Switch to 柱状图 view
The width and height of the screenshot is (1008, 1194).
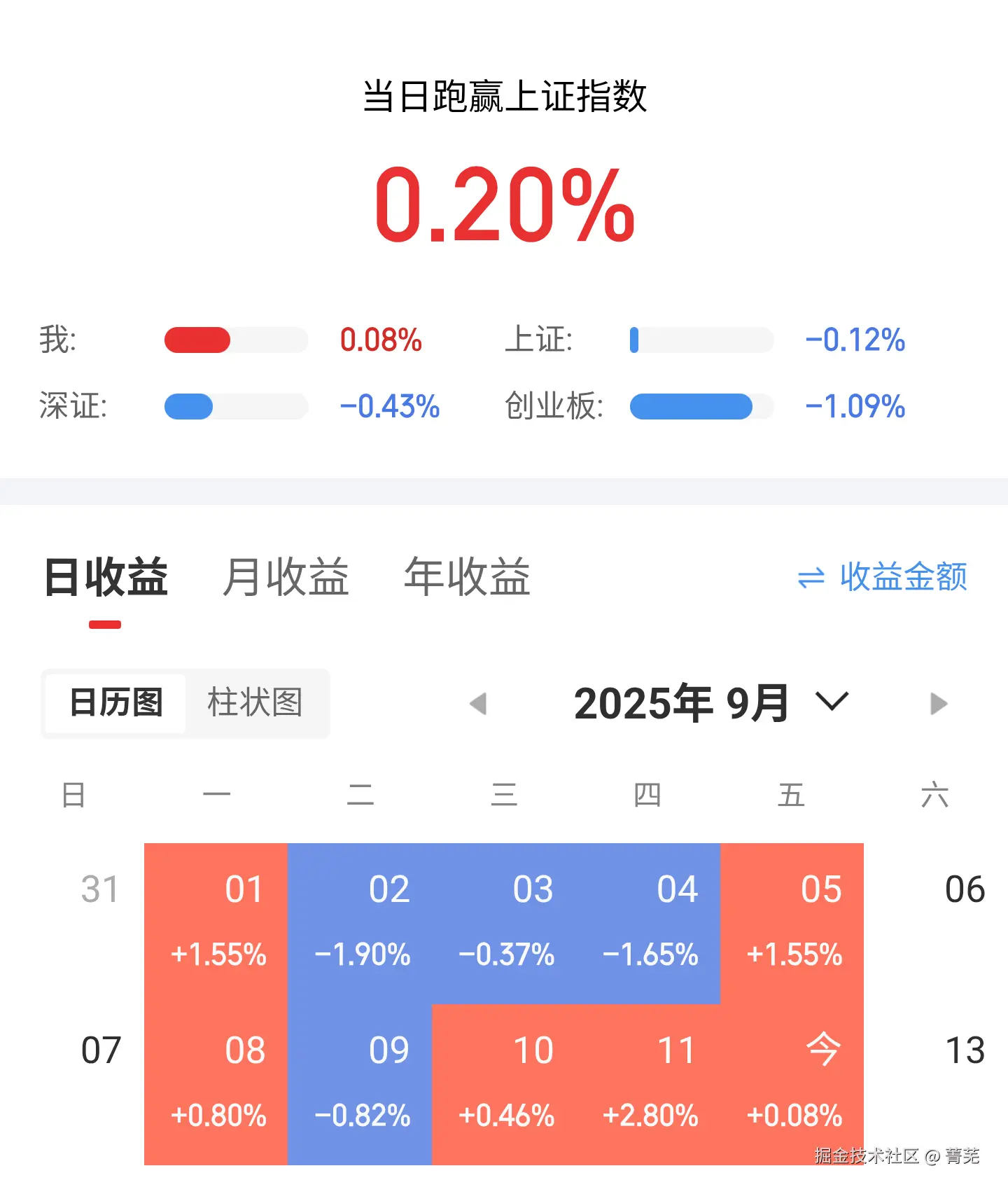(x=255, y=702)
